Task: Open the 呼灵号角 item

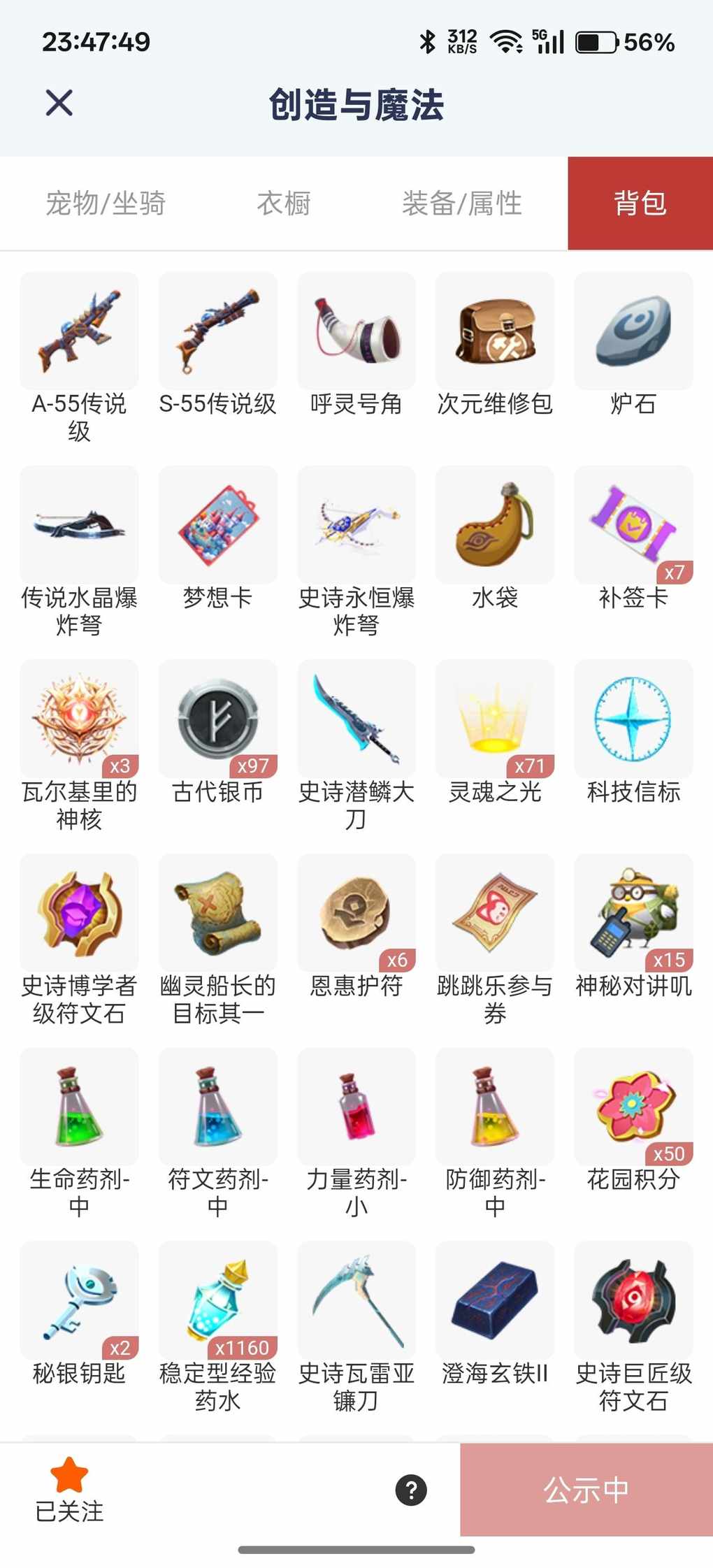Action: click(x=356, y=331)
